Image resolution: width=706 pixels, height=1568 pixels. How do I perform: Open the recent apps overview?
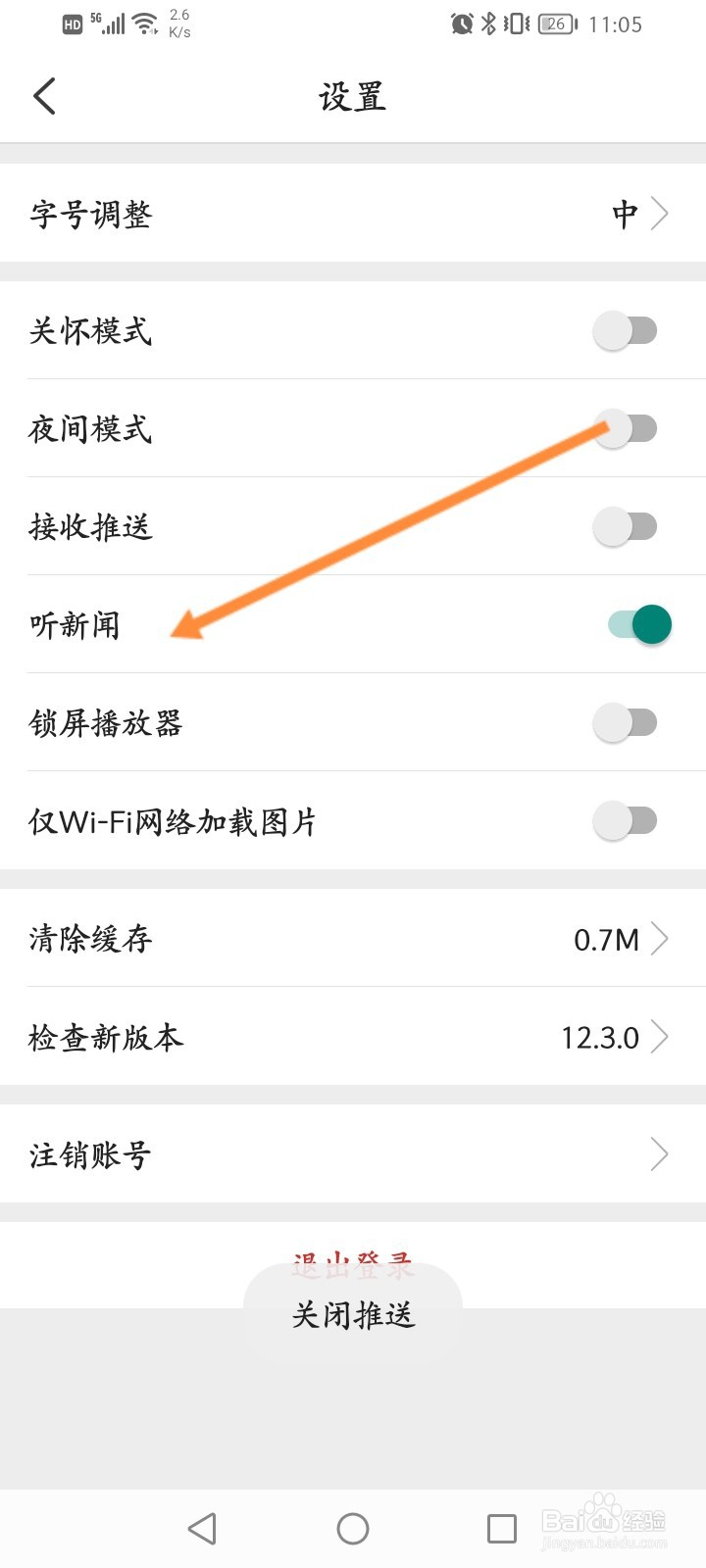coord(502,1529)
